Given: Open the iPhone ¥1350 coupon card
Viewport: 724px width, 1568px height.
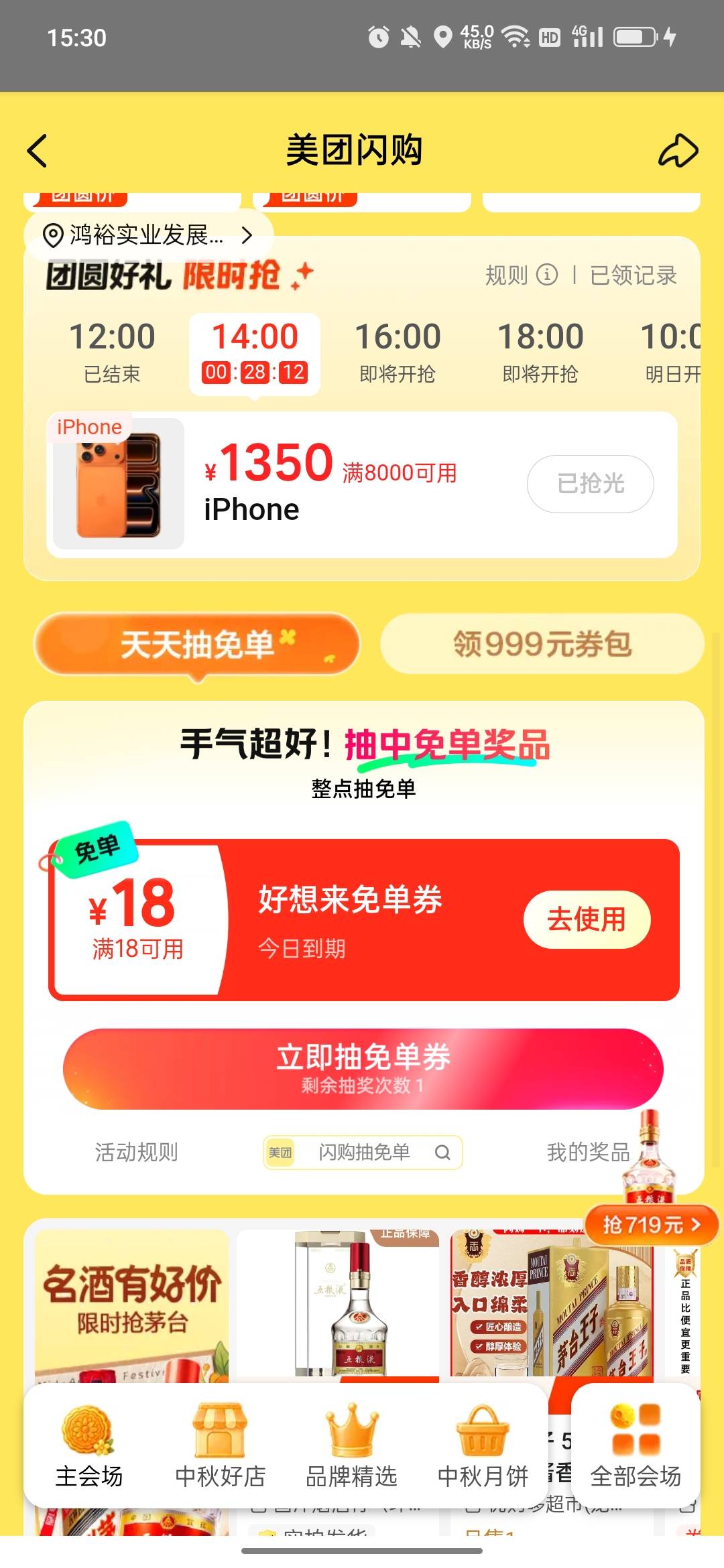Looking at the screenshot, I should click(x=362, y=484).
